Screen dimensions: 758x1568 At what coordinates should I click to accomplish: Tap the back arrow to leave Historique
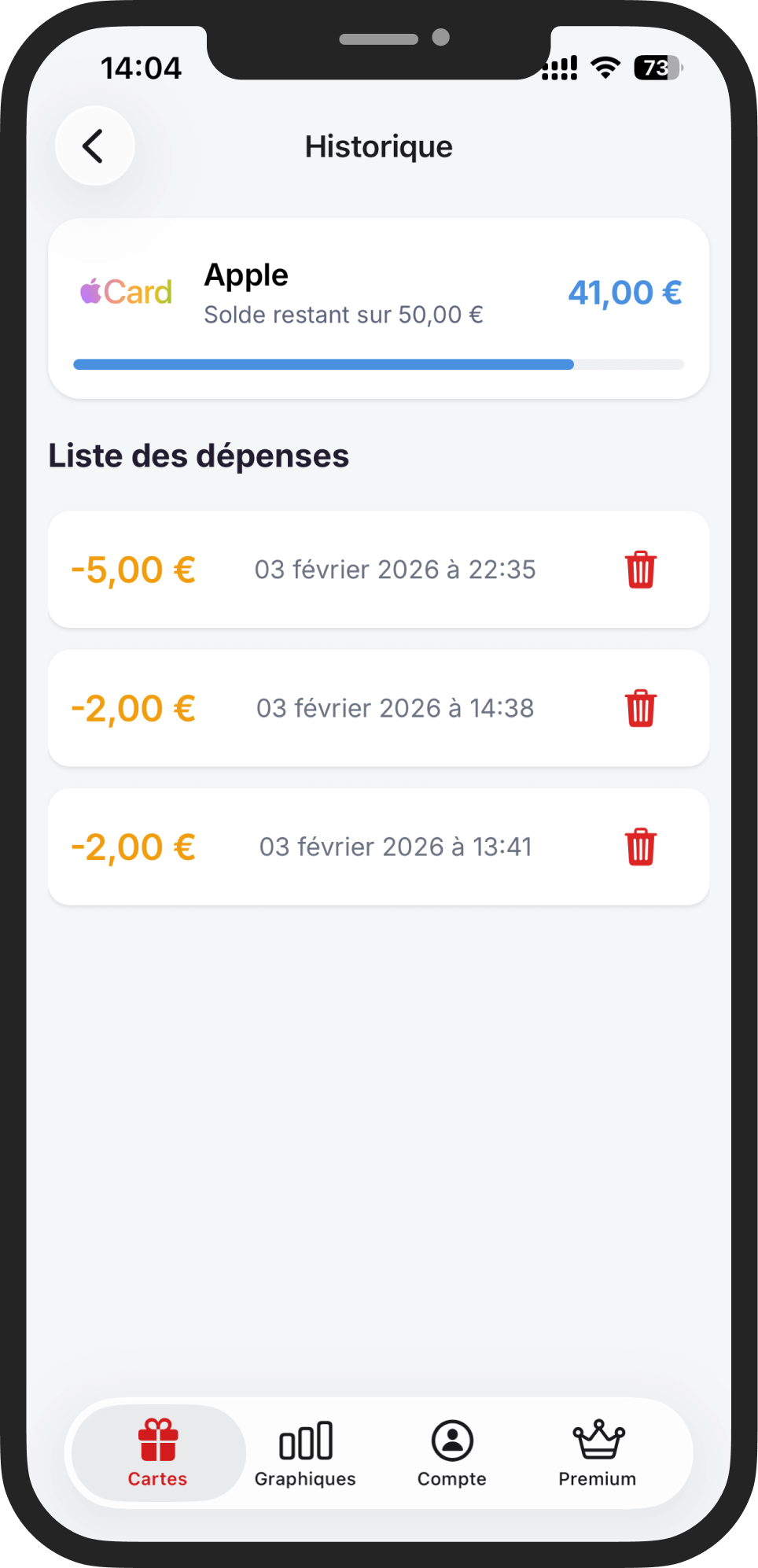94,146
